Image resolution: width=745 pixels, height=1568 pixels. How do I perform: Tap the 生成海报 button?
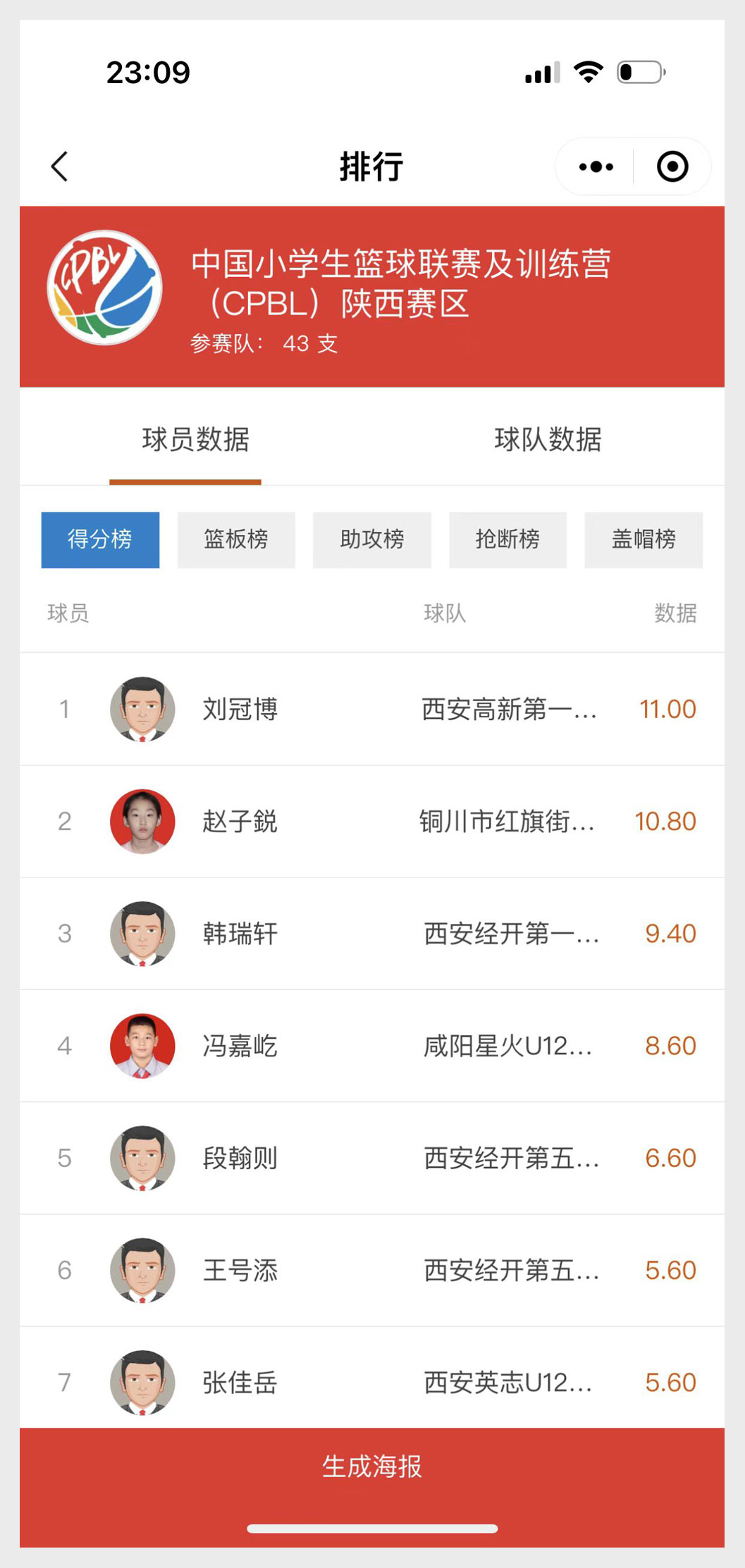(372, 1467)
